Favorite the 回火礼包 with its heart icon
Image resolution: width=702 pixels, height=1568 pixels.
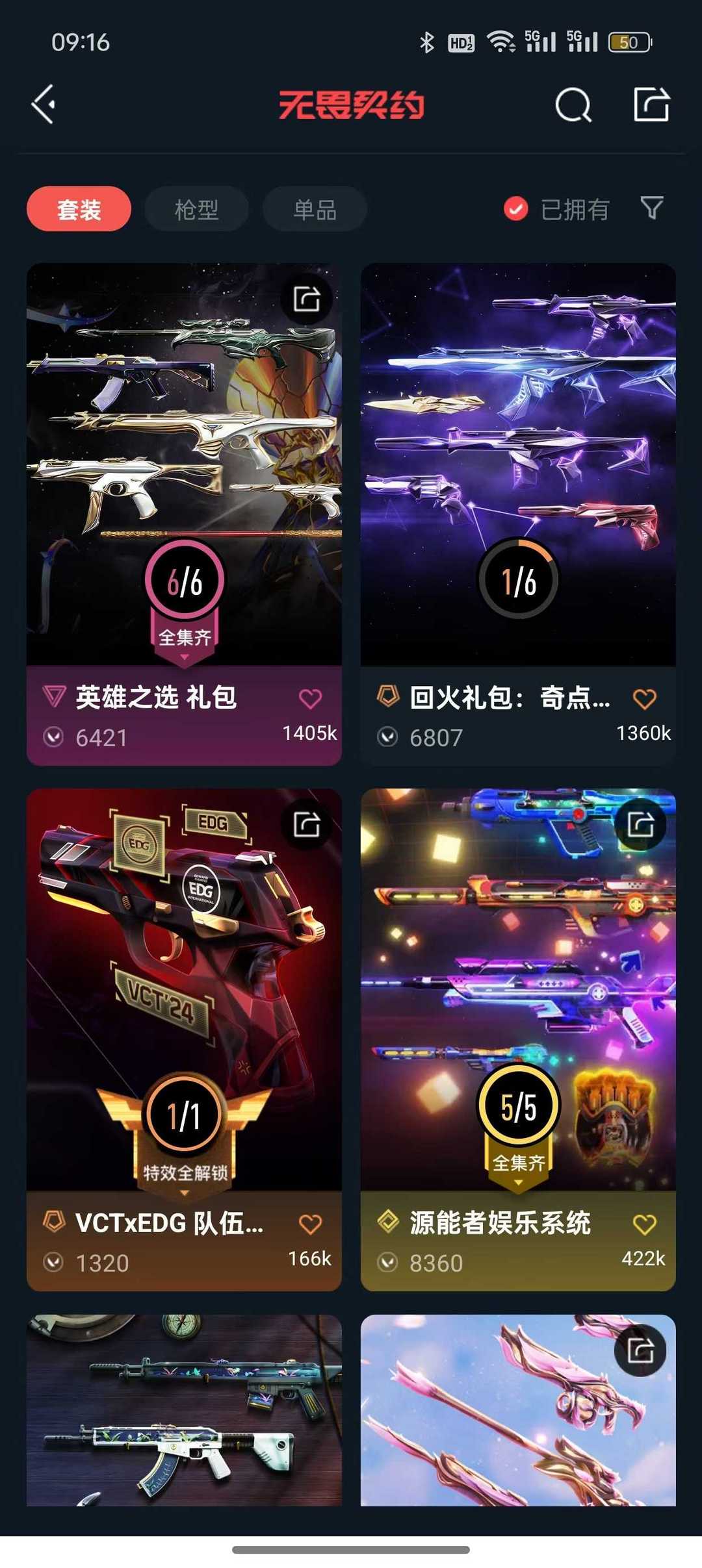click(x=643, y=700)
